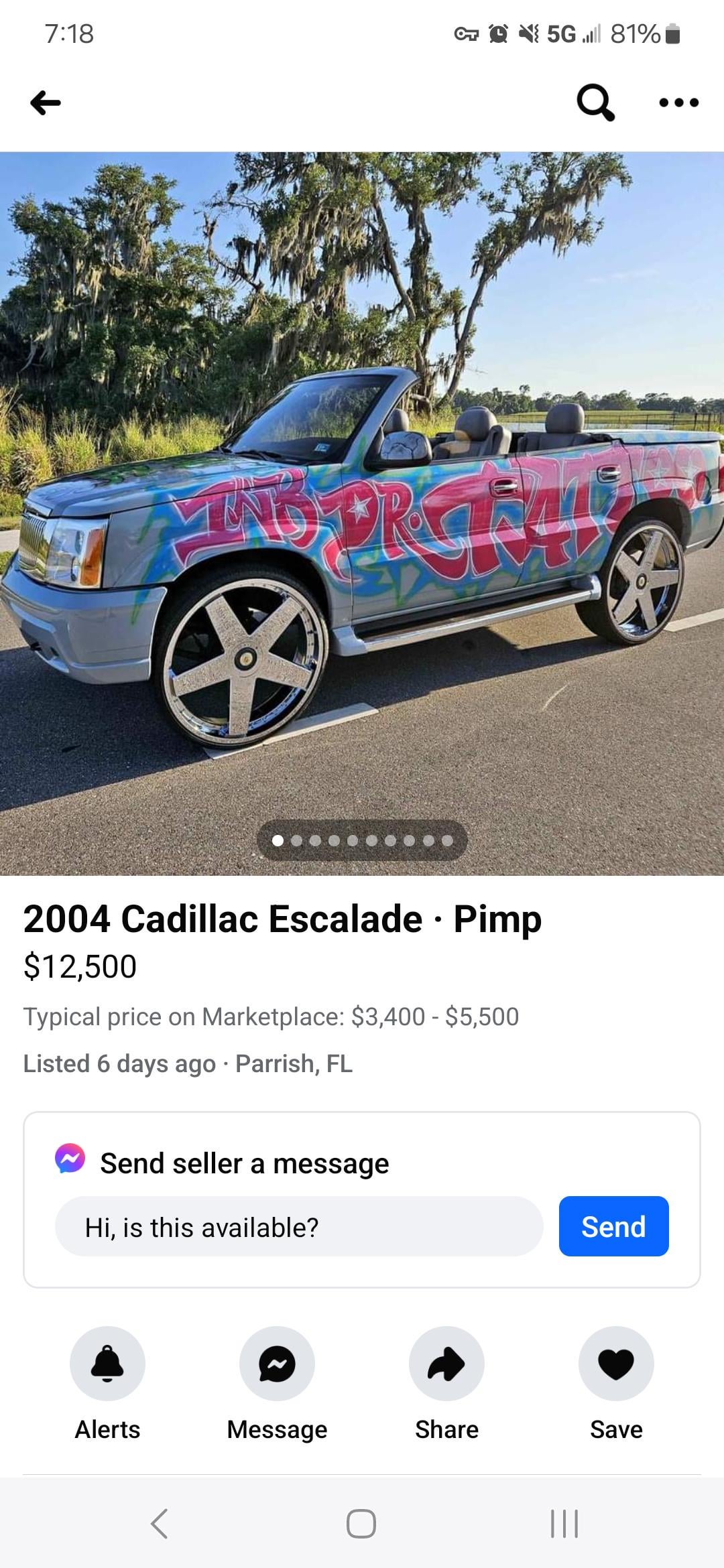
Task: Save the listing with heart button
Action: tap(616, 1364)
